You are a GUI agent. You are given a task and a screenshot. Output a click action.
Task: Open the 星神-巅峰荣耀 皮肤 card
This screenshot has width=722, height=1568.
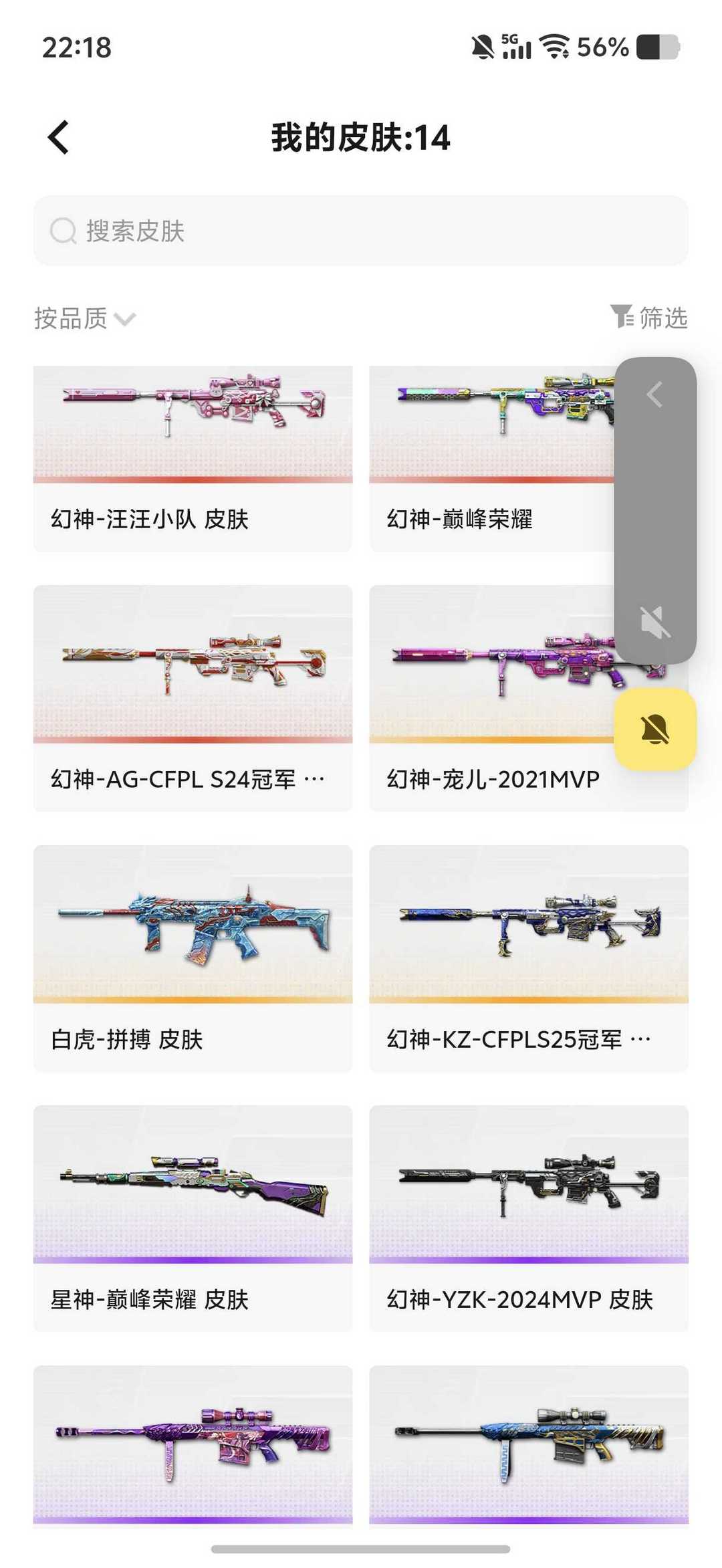tap(193, 1218)
